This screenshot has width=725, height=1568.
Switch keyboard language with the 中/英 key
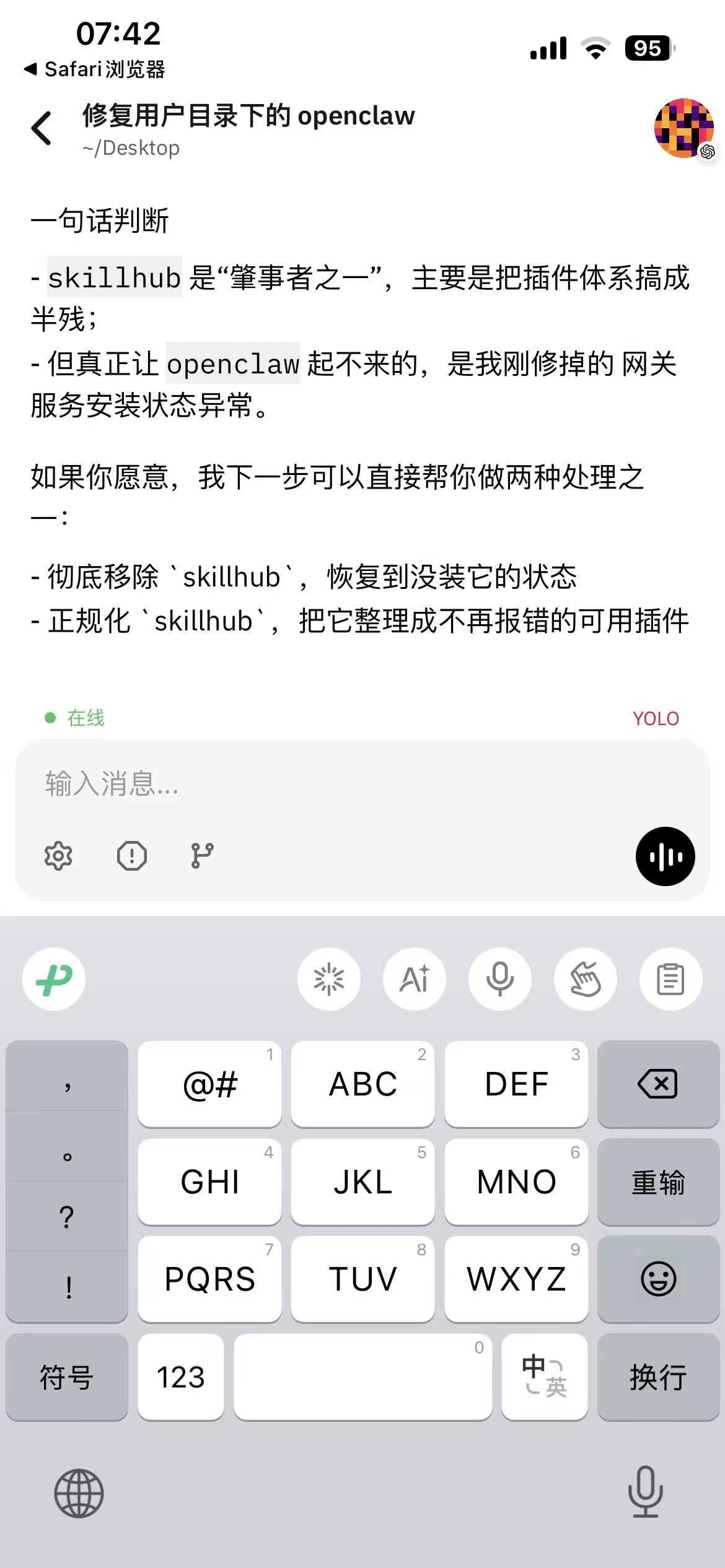544,1377
